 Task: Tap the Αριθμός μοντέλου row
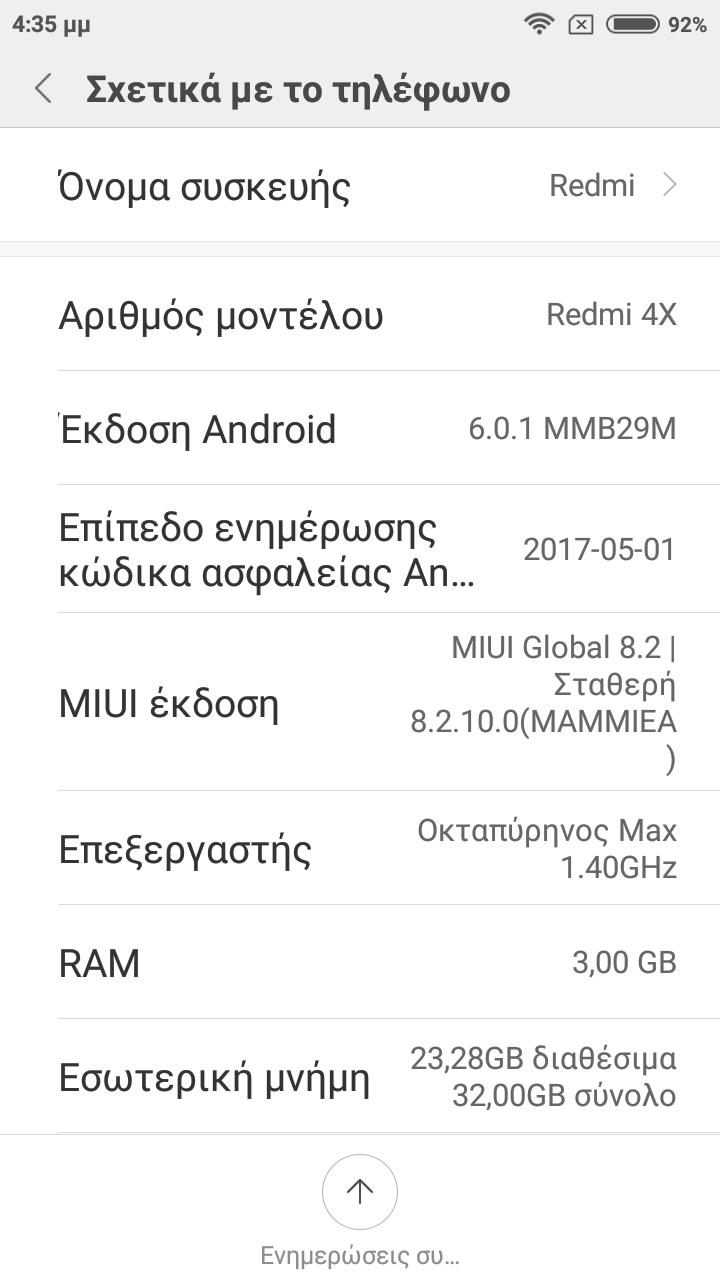[x=360, y=316]
